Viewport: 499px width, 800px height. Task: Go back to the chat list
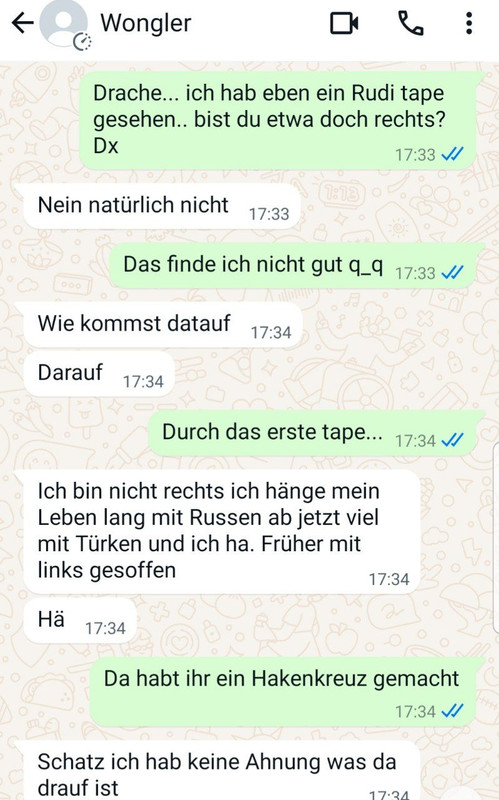22,23
